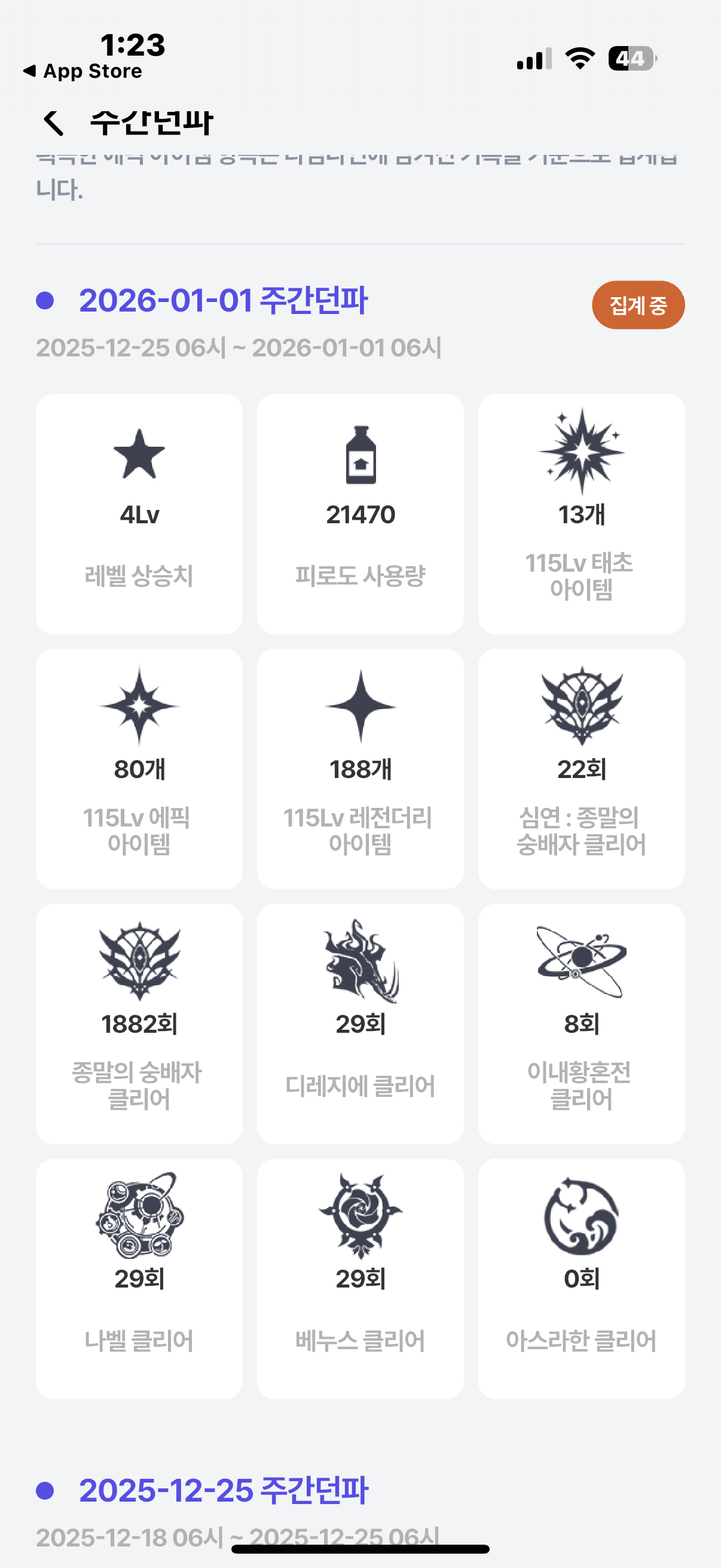The width and height of the screenshot is (721, 1568).
Task: Go back from the 주간던파 page
Action: [54, 123]
